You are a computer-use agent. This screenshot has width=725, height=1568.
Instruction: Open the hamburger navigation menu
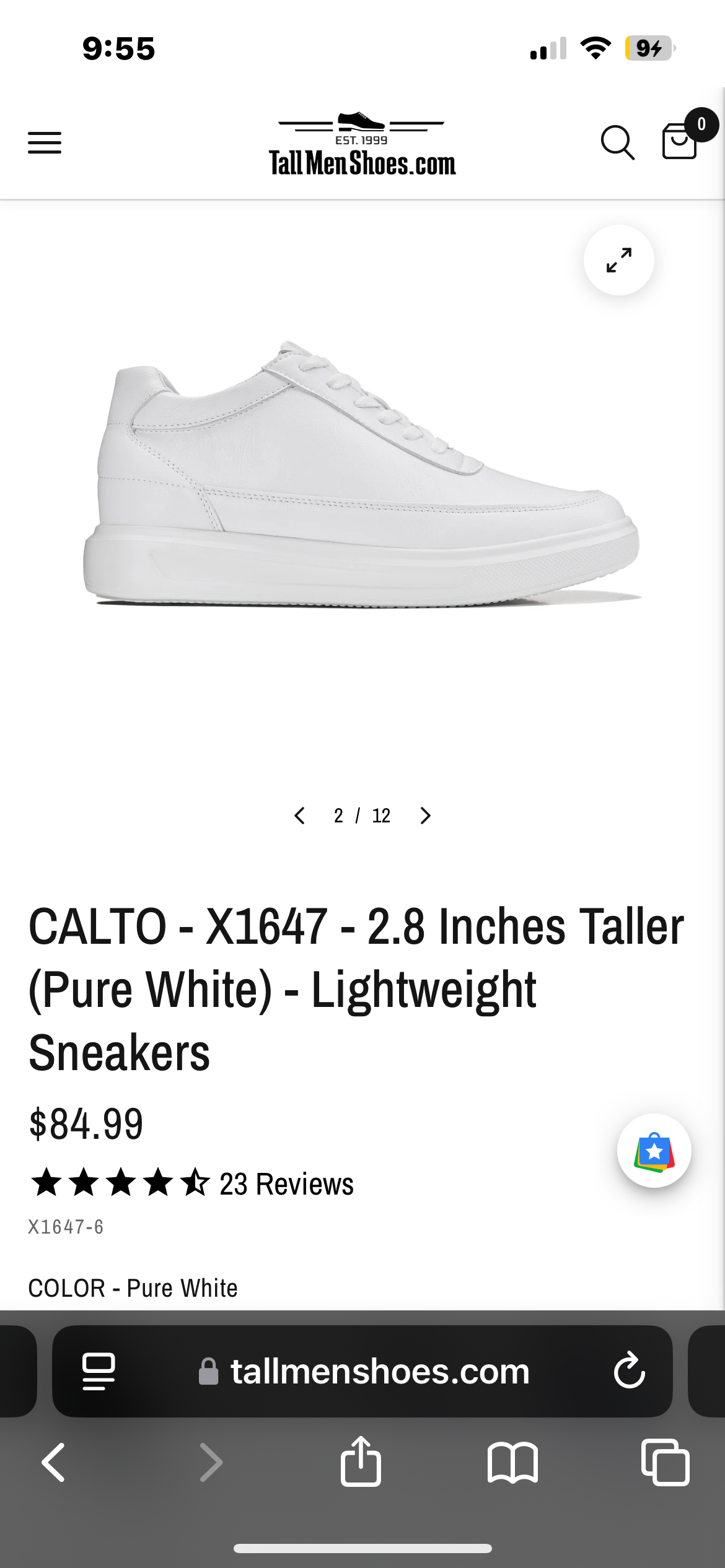(45, 143)
